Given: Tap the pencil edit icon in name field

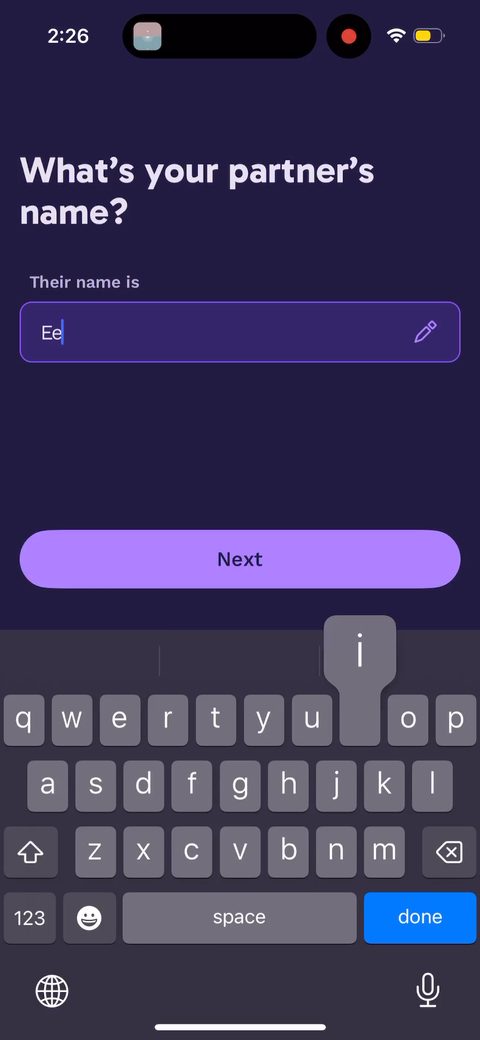Looking at the screenshot, I should click(425, 332).
